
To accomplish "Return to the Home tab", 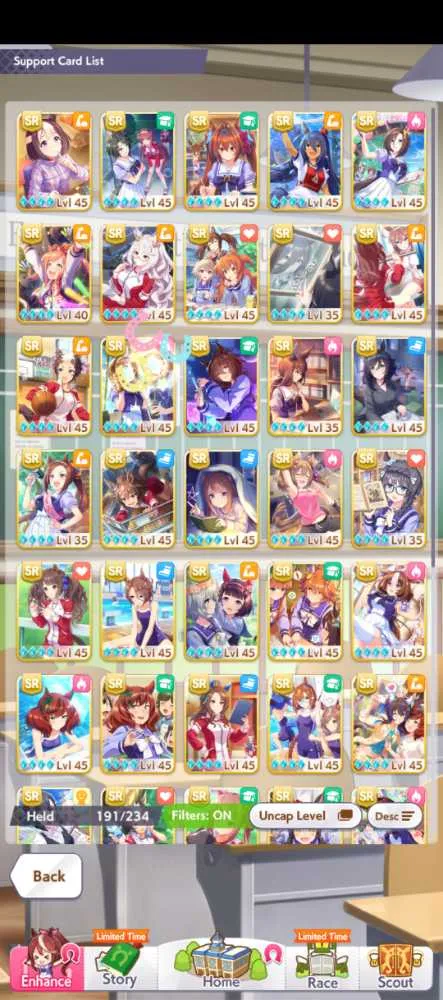I will [x=221, y=964].
